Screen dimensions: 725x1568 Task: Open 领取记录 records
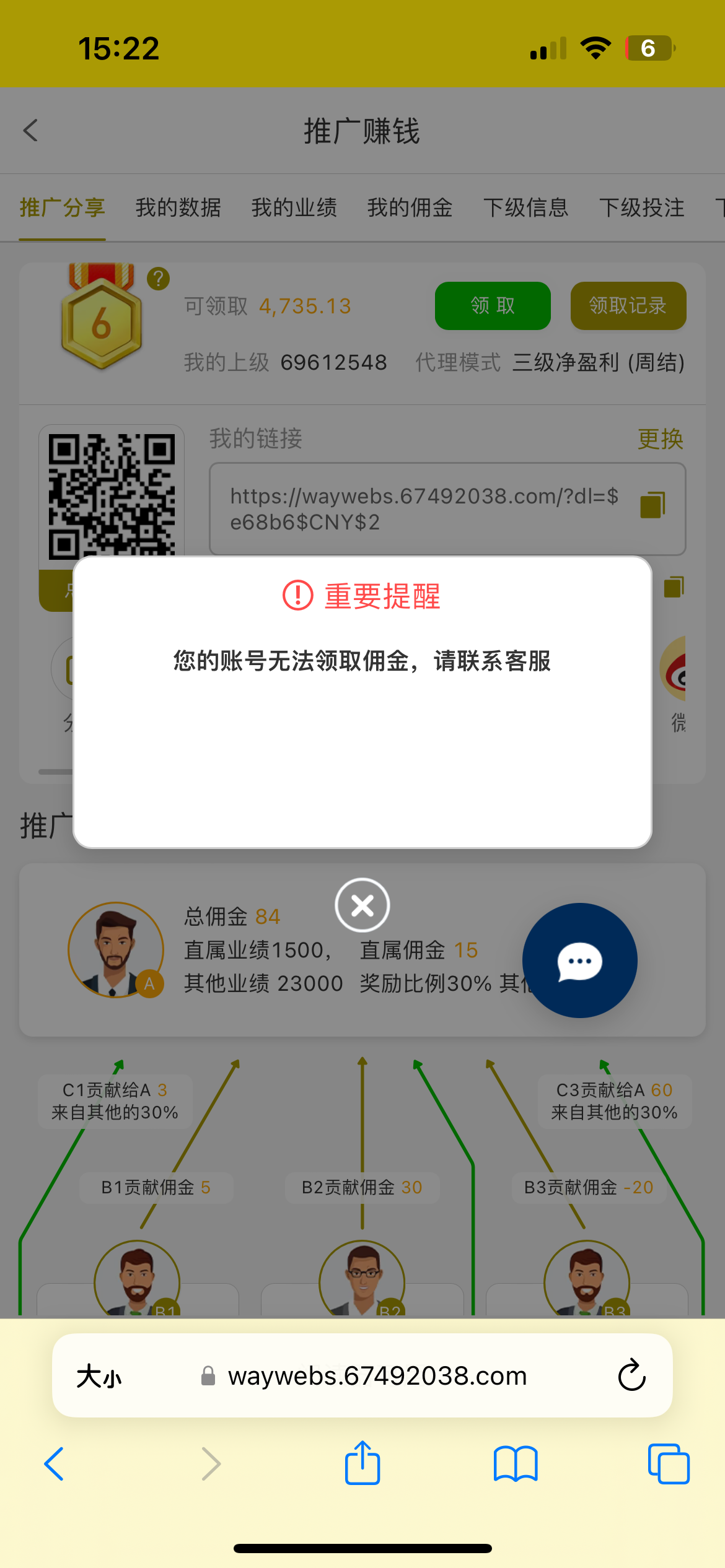[x=628, y=305]
